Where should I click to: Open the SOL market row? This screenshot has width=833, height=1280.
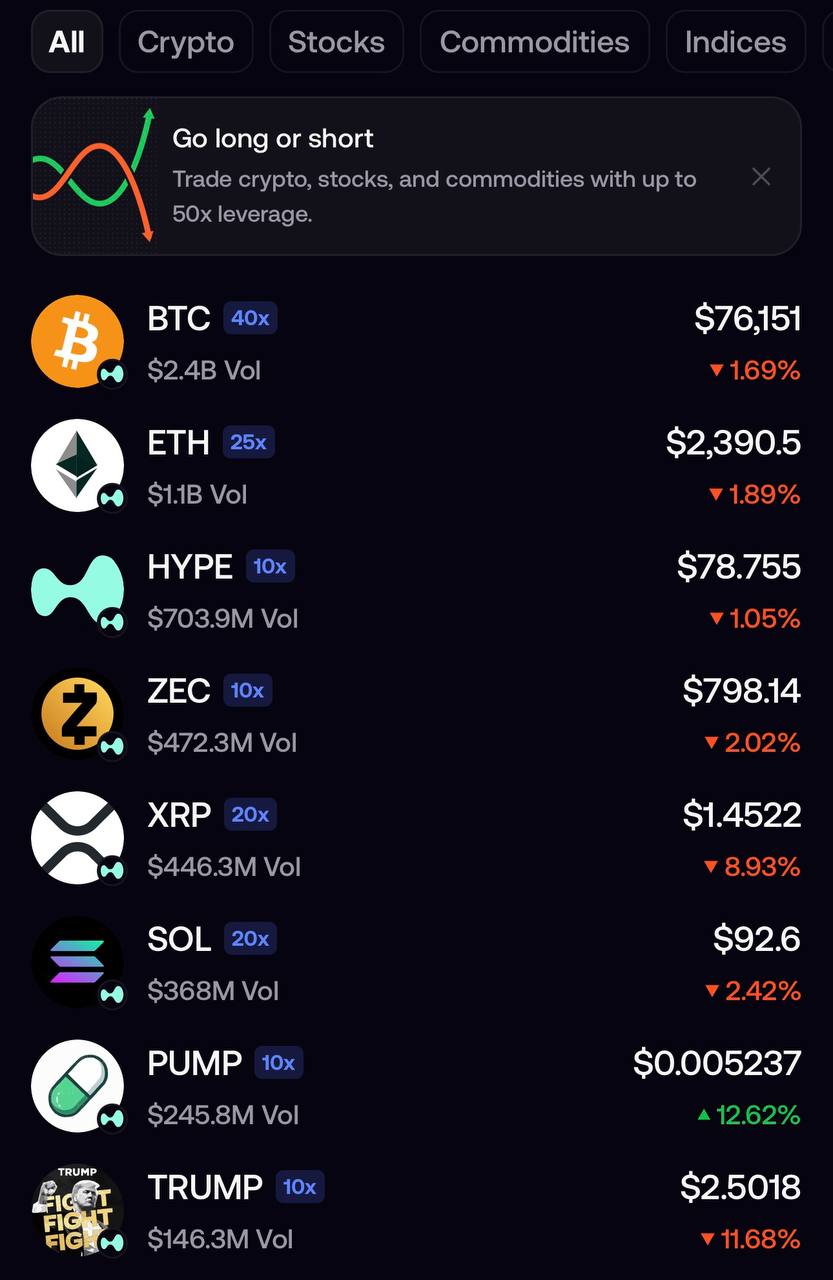click(416, 963)
